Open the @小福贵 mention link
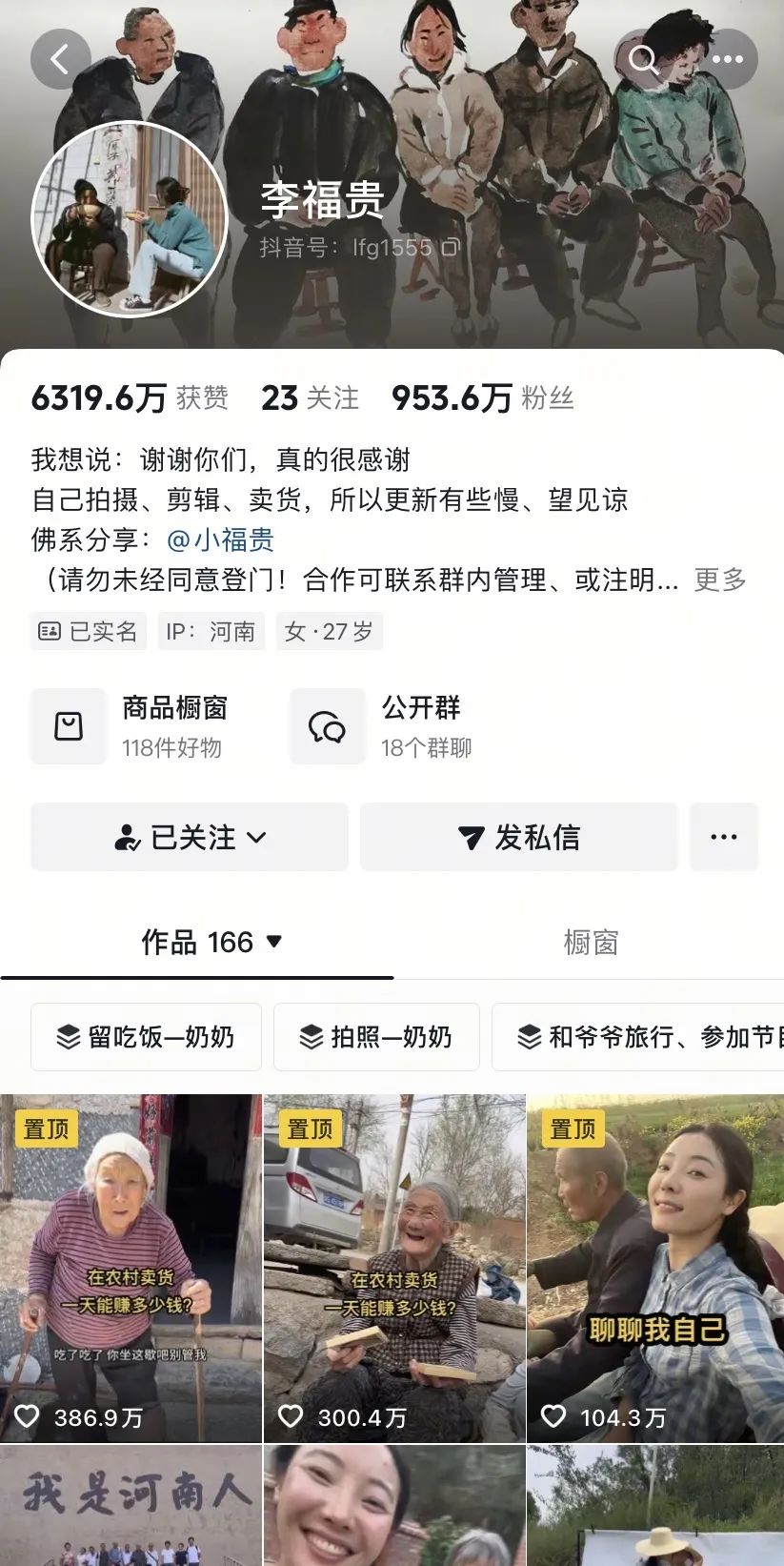The image size is (784, 1566). point(221,540)
